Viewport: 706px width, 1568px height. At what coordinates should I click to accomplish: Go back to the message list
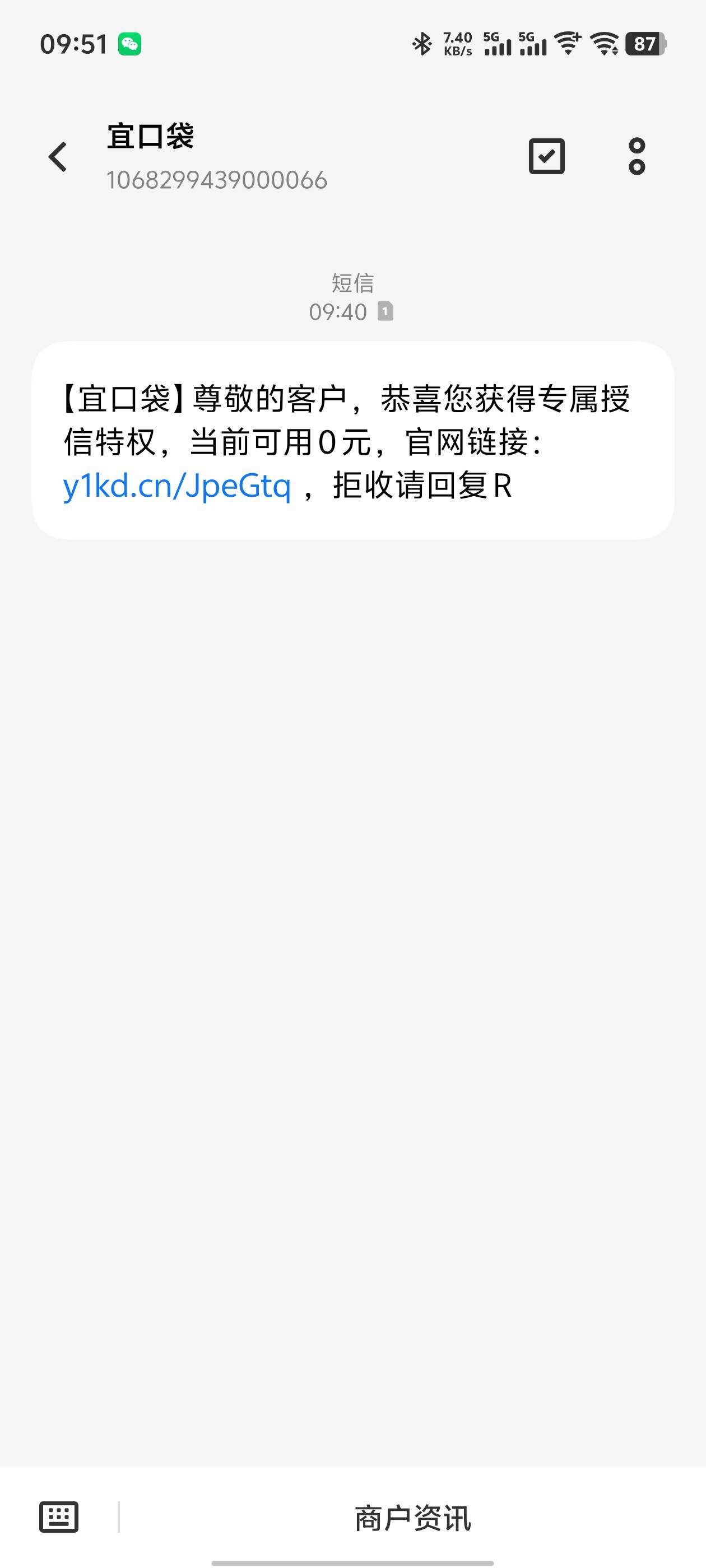point(58,157)
